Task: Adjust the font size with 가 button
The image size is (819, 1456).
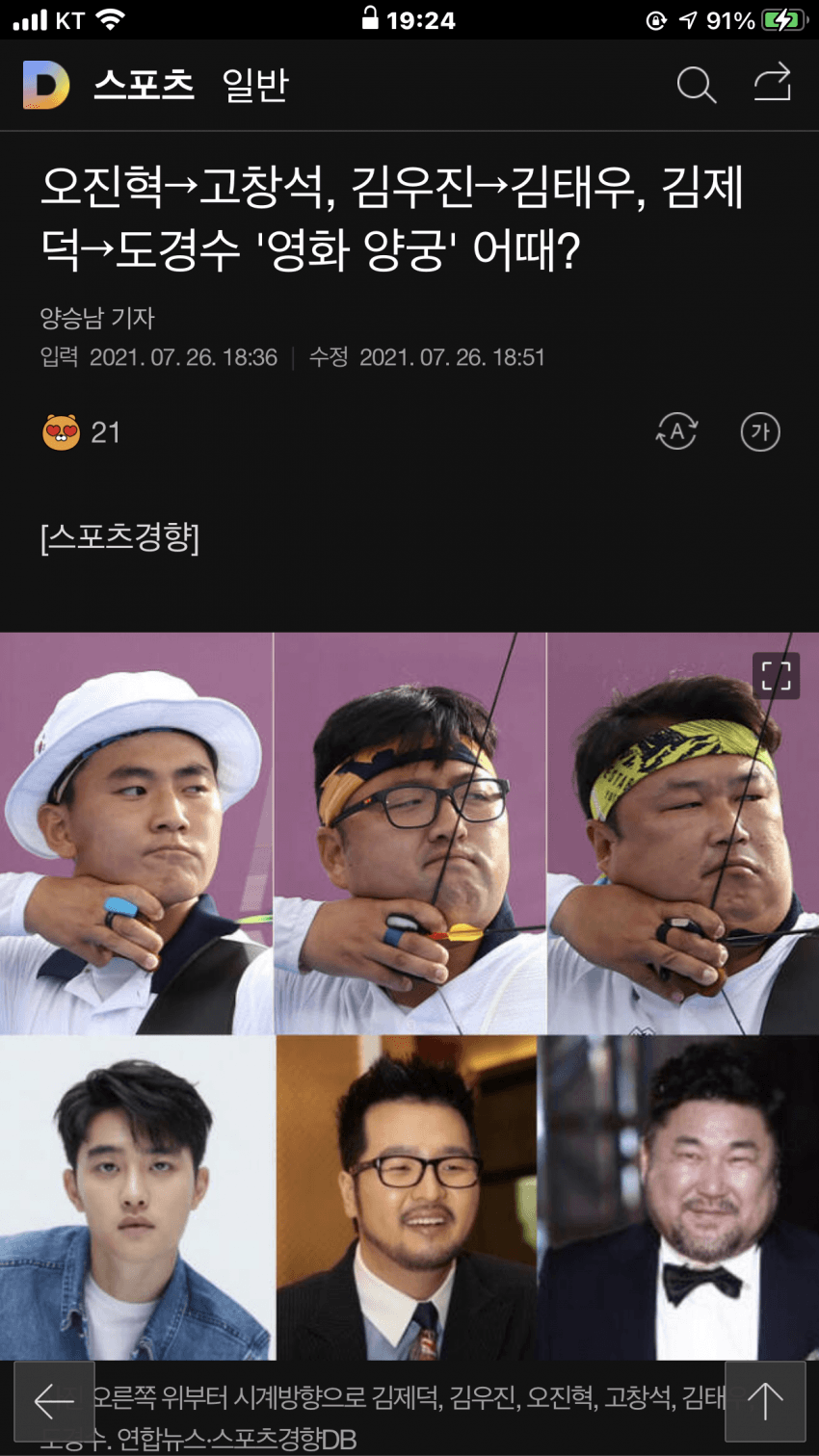Action: tap(760, 431)
